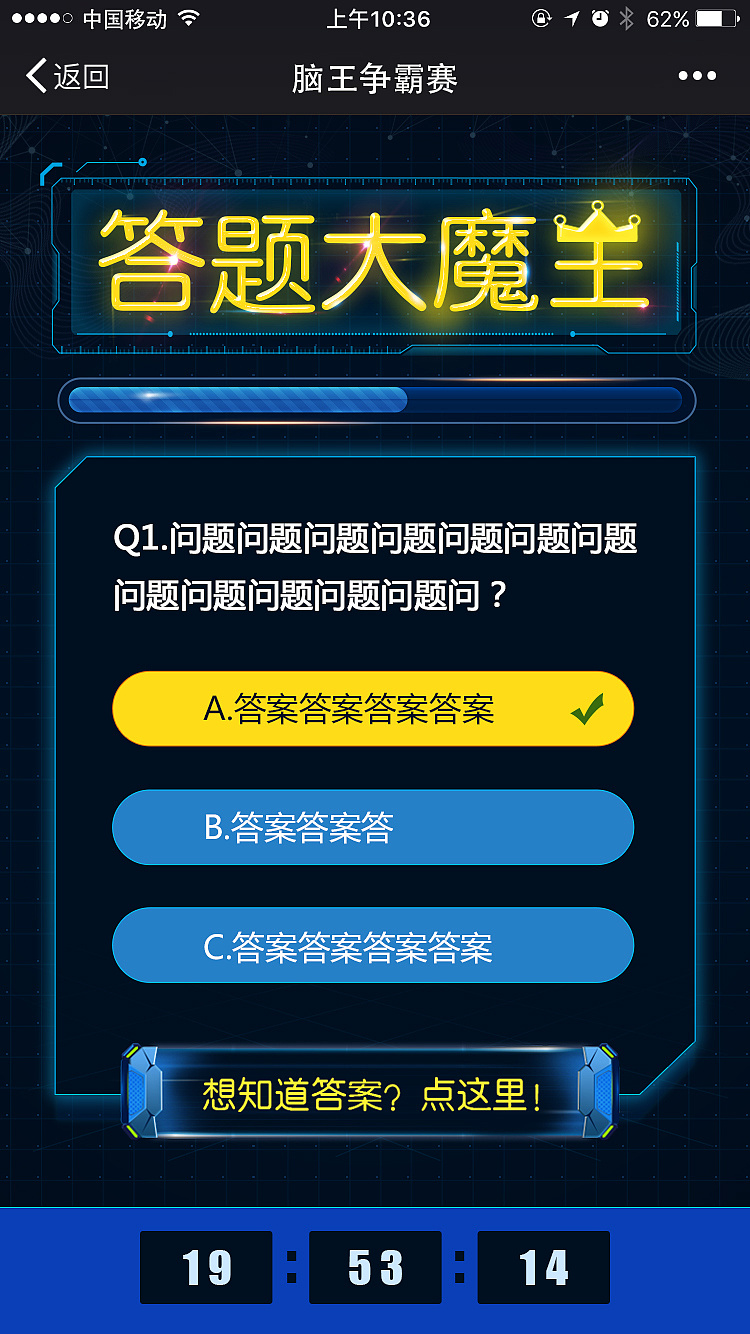The height and width of the screenshot is (1334, 750).
Task: Tap the back chevron icon
Action: [35, 75]
